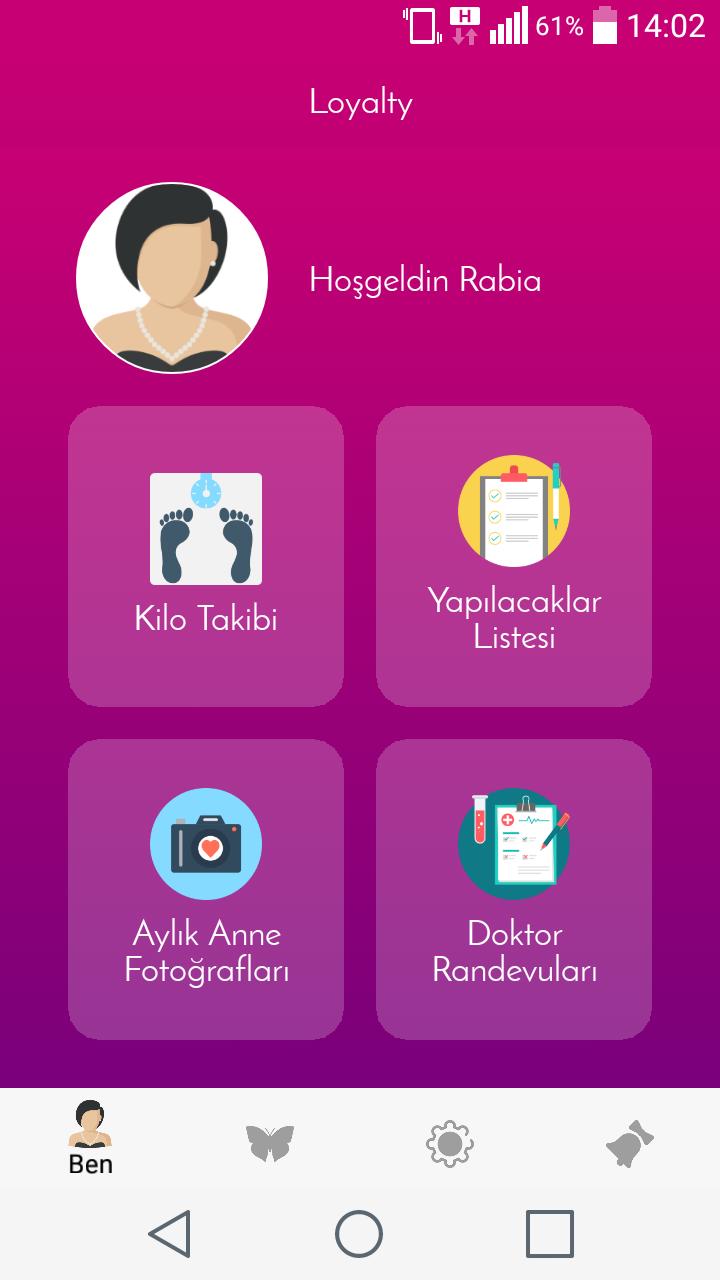Go to the home screen
The width and height of the screenshot is (720, 1280).
[359, 1233]
